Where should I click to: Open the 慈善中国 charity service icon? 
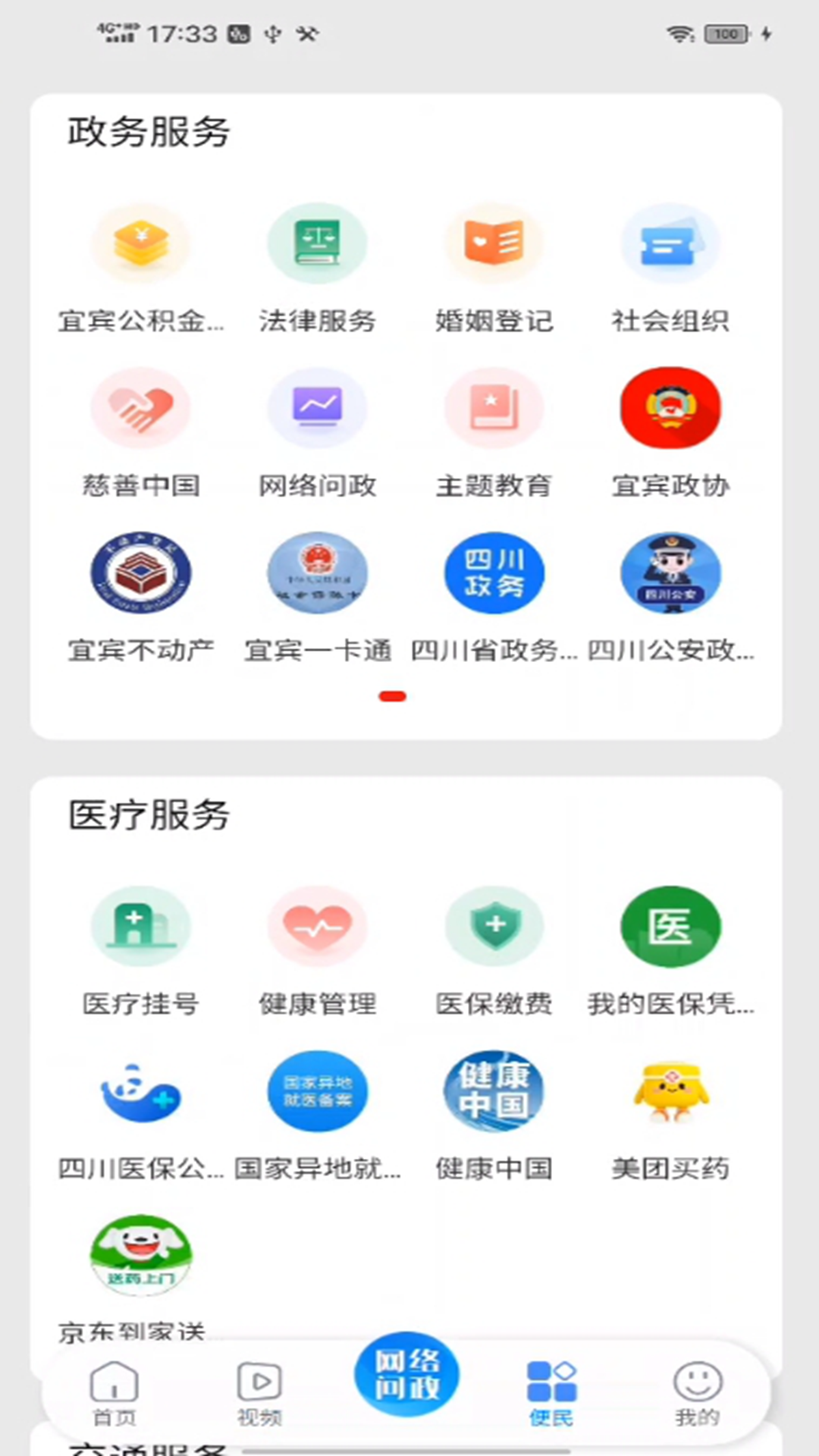pos(141,407)
